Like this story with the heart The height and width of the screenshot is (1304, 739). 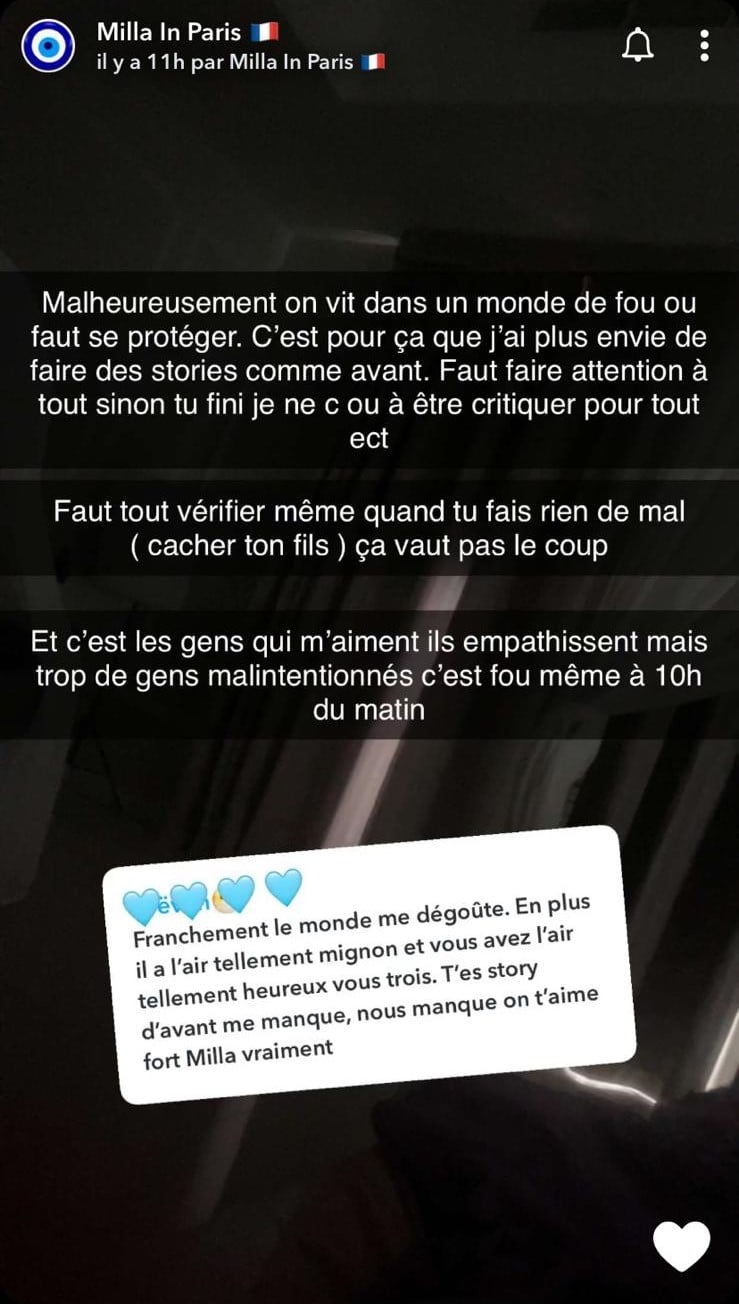point(681,1246)
